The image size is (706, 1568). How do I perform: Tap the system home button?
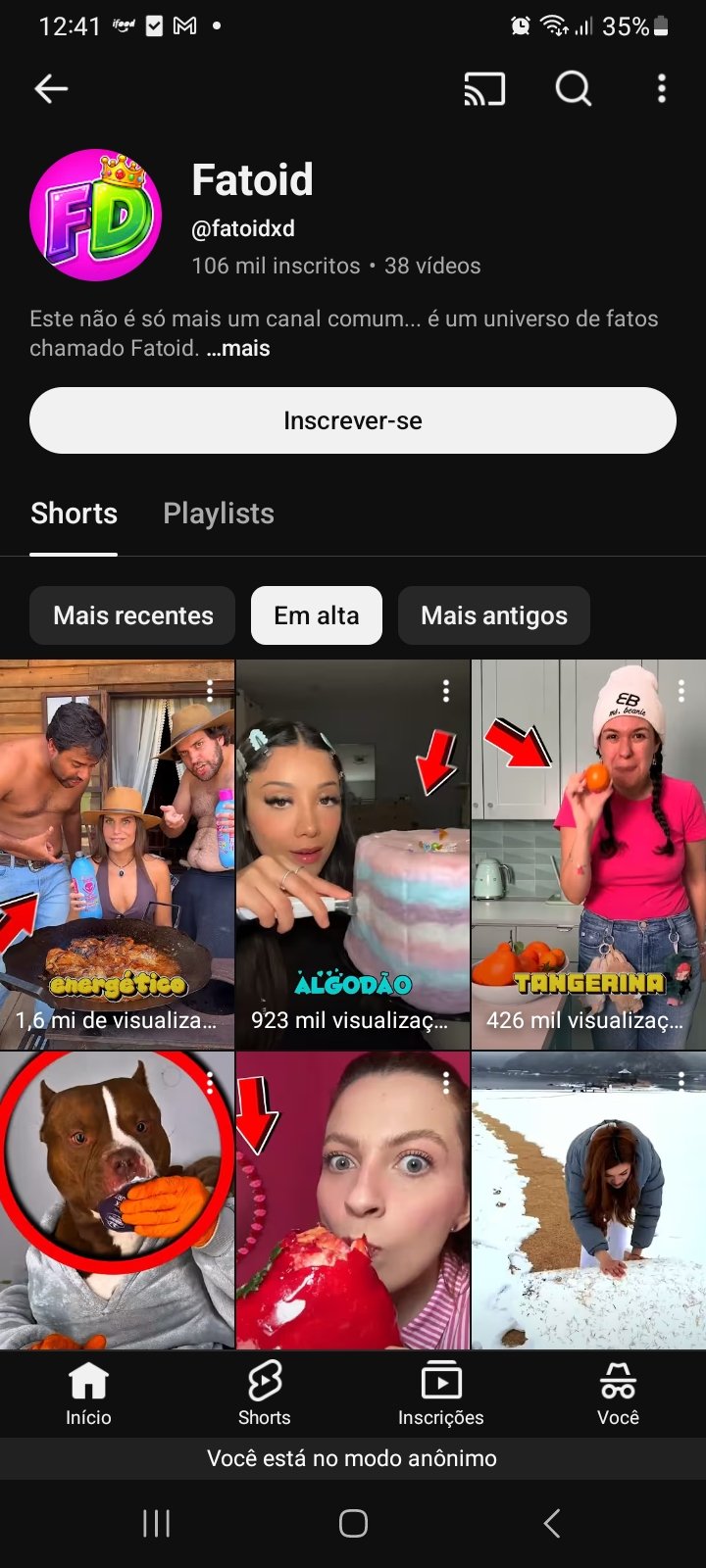353,1523
